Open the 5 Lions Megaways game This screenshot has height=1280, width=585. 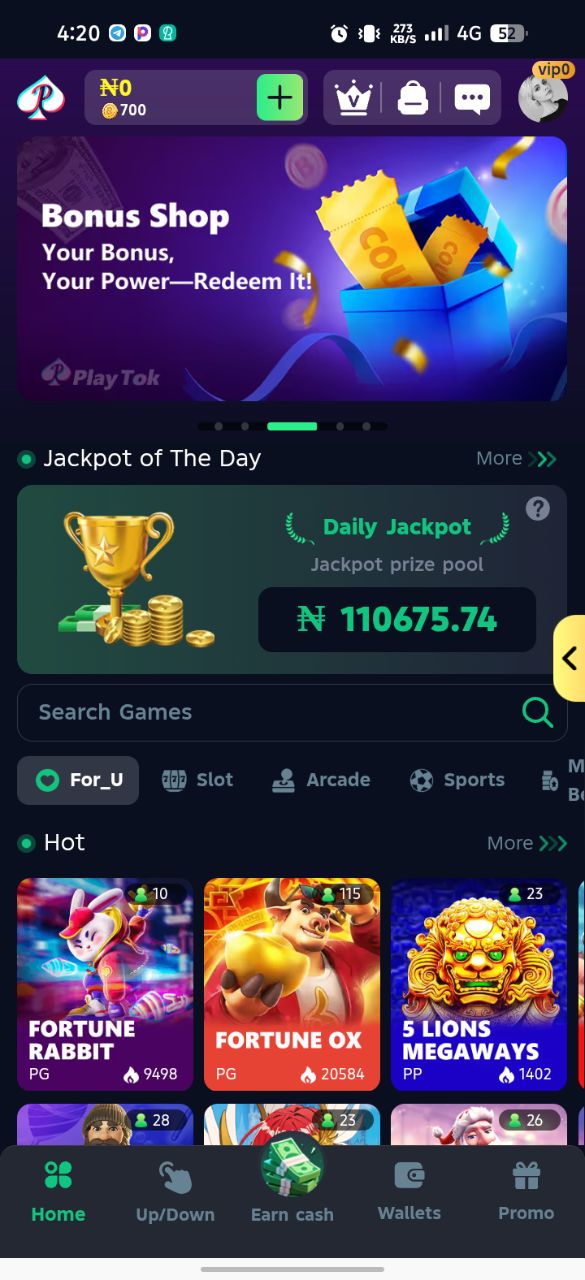(479, 984)
